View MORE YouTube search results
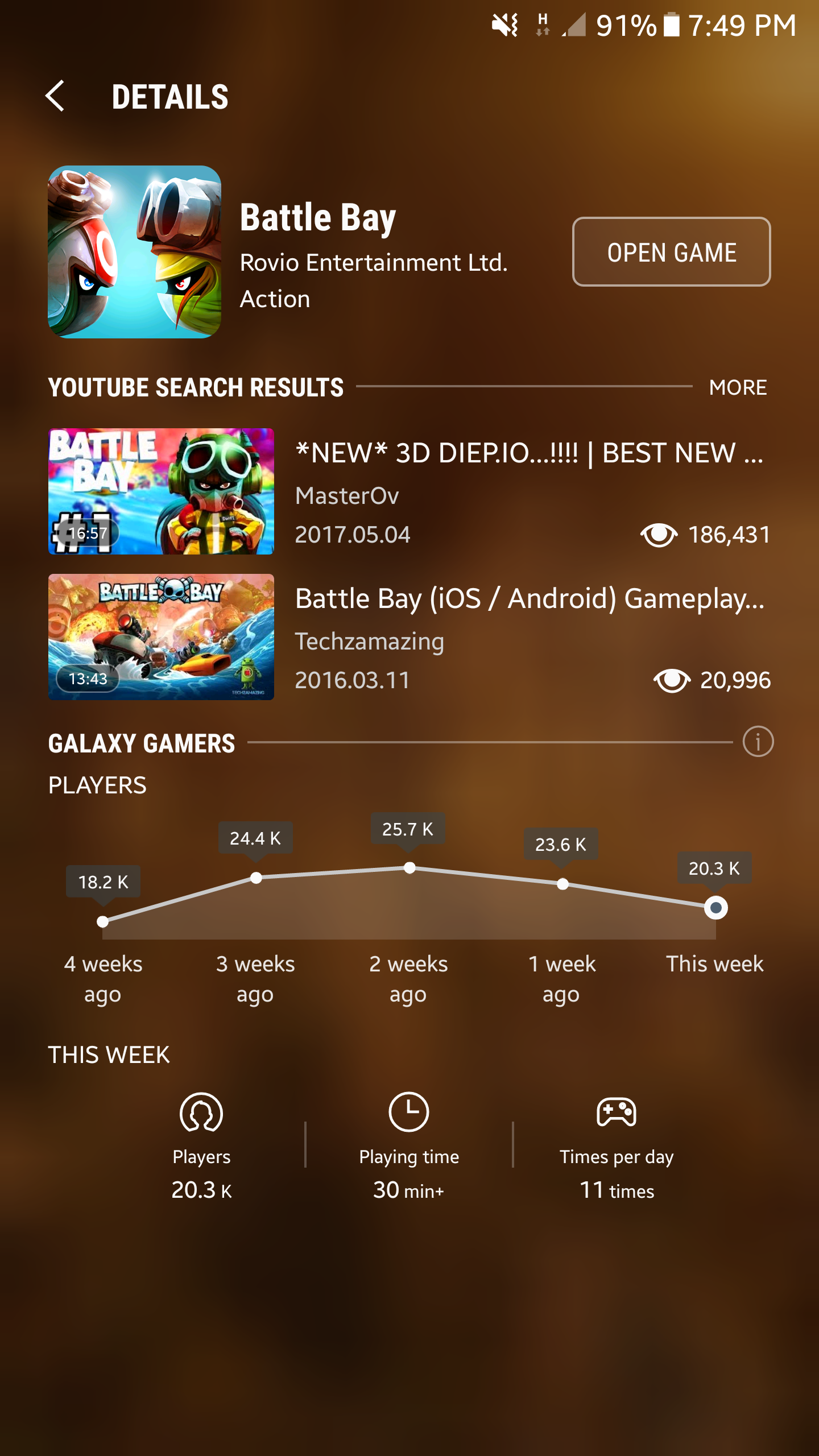This screenshot has width=819, height=1456. [x=738, y=387]
